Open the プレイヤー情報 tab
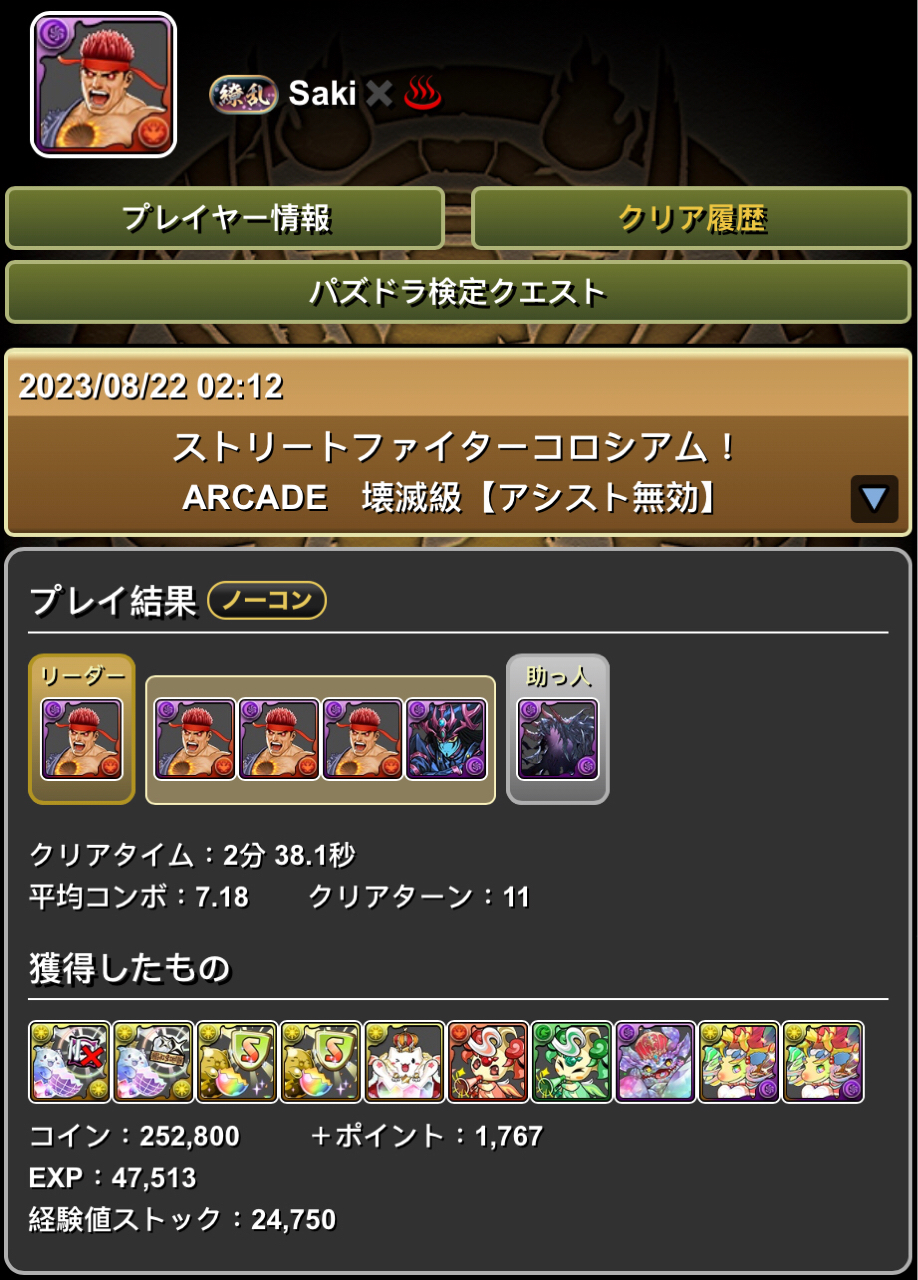Viewport: 918px width, 1280px height. point(225,218)
